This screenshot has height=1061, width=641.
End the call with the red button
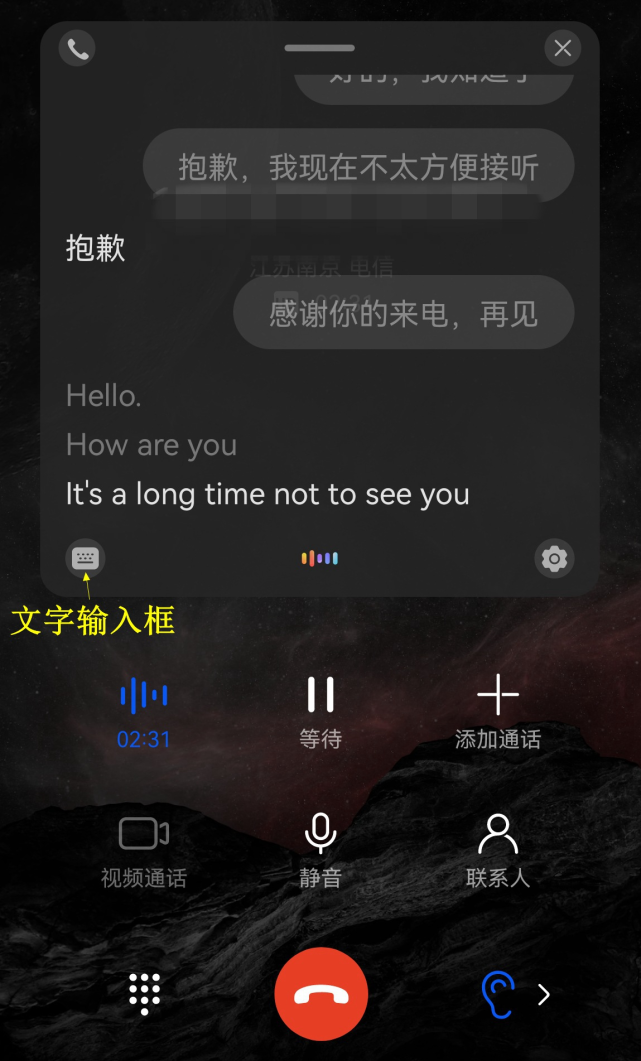pos(321,995)
